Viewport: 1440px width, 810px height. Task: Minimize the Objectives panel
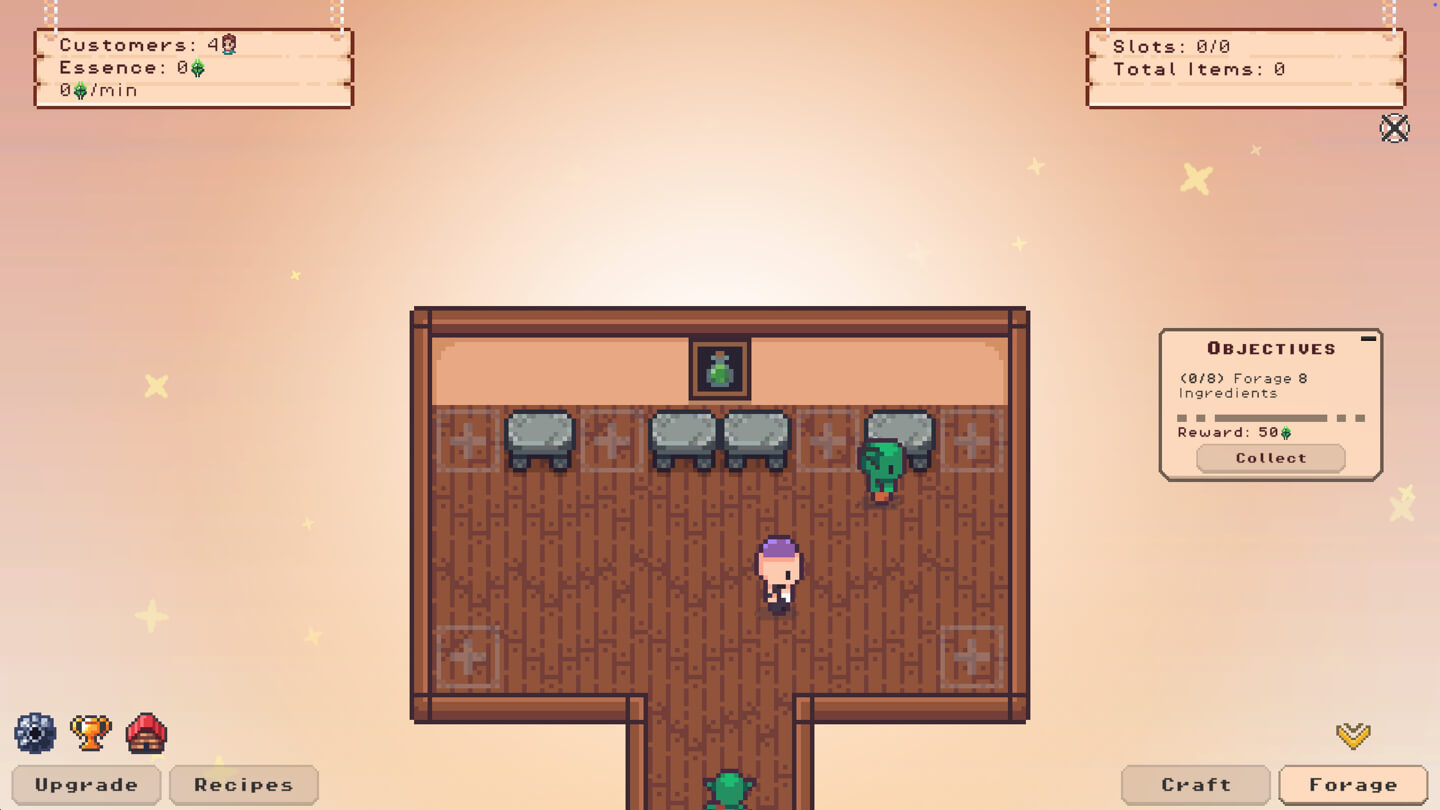pyautogui.click(x=1368, y=339)
